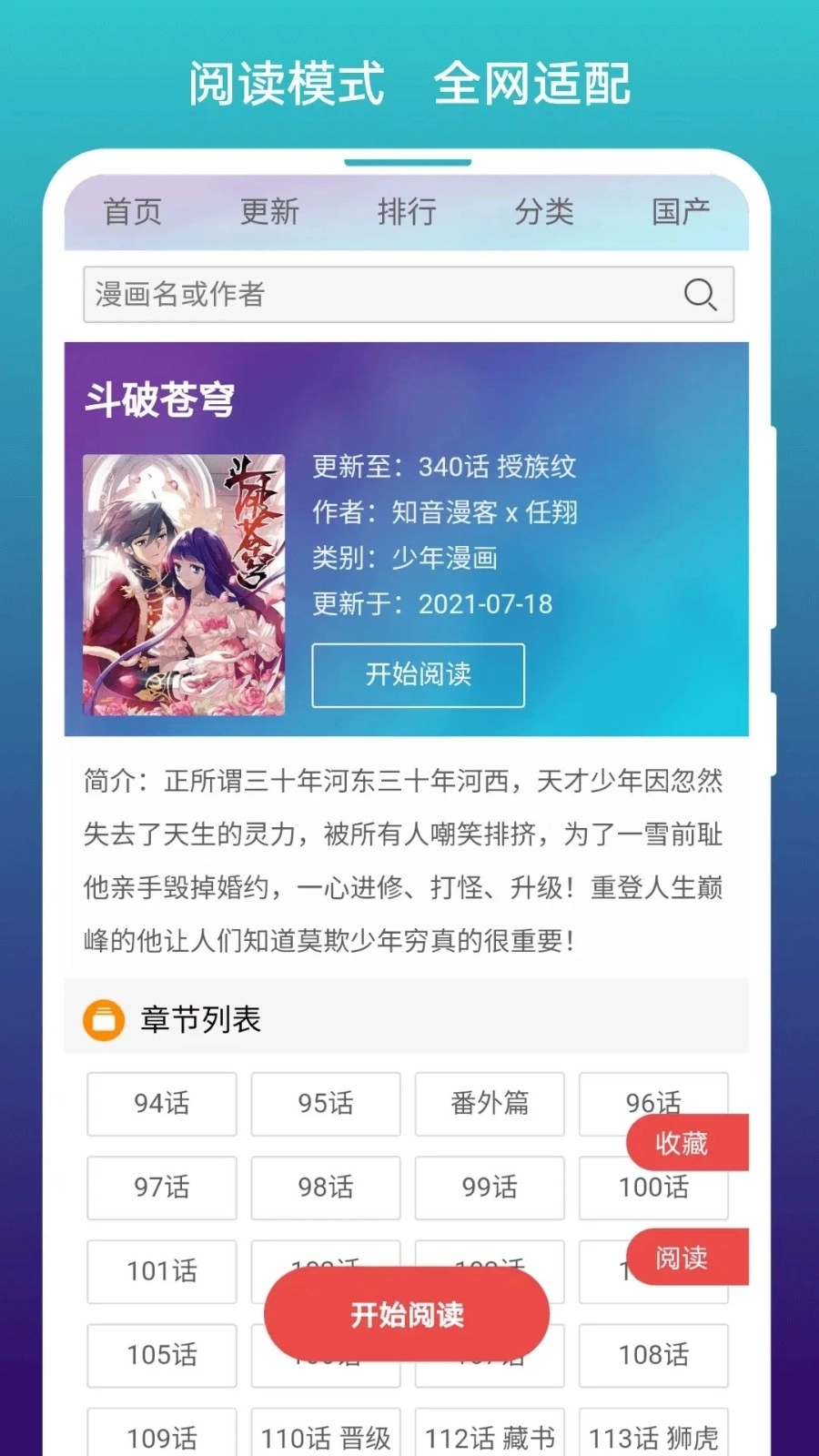Open the 番外篇 extra chapter
The width and height of the screenshot is (819, 1456).
pos(489,1104)
